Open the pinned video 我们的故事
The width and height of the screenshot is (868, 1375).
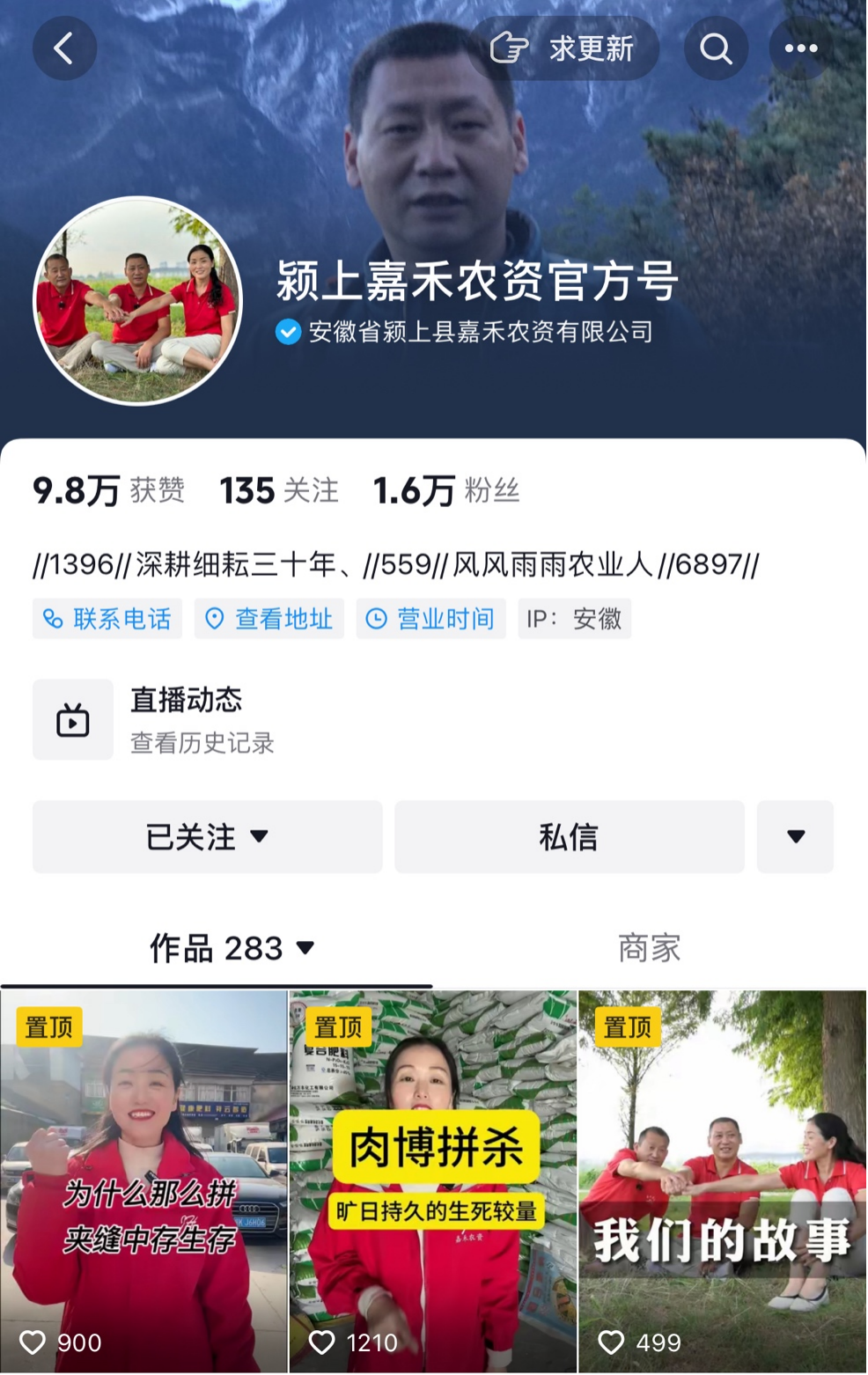(723, 1180)
